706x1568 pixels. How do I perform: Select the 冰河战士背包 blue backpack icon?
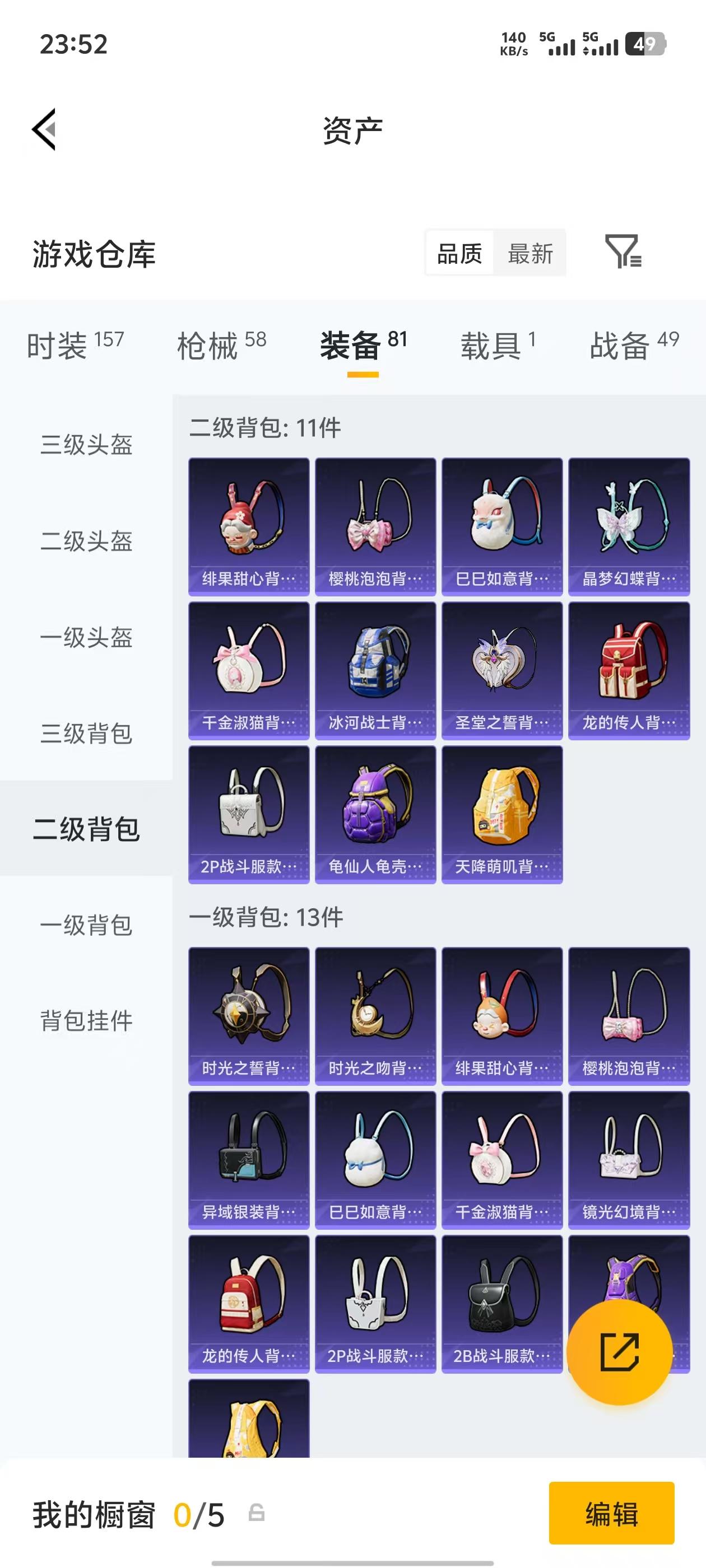point(375,666)
